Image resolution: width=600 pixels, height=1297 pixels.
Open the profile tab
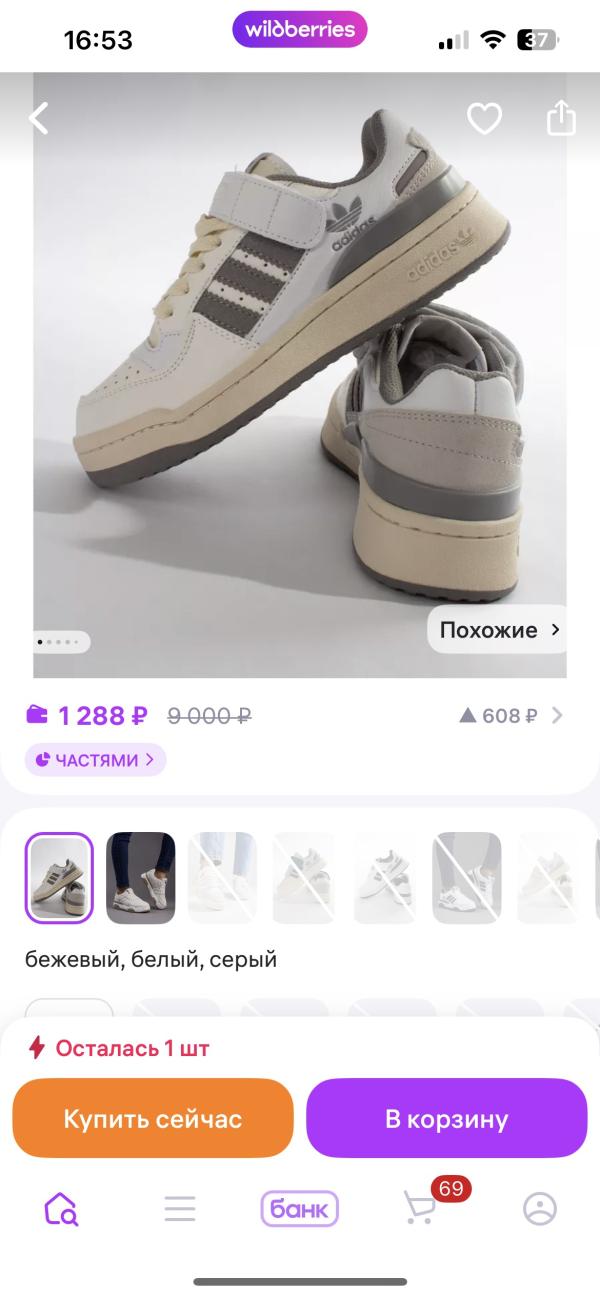(540, 1209)
